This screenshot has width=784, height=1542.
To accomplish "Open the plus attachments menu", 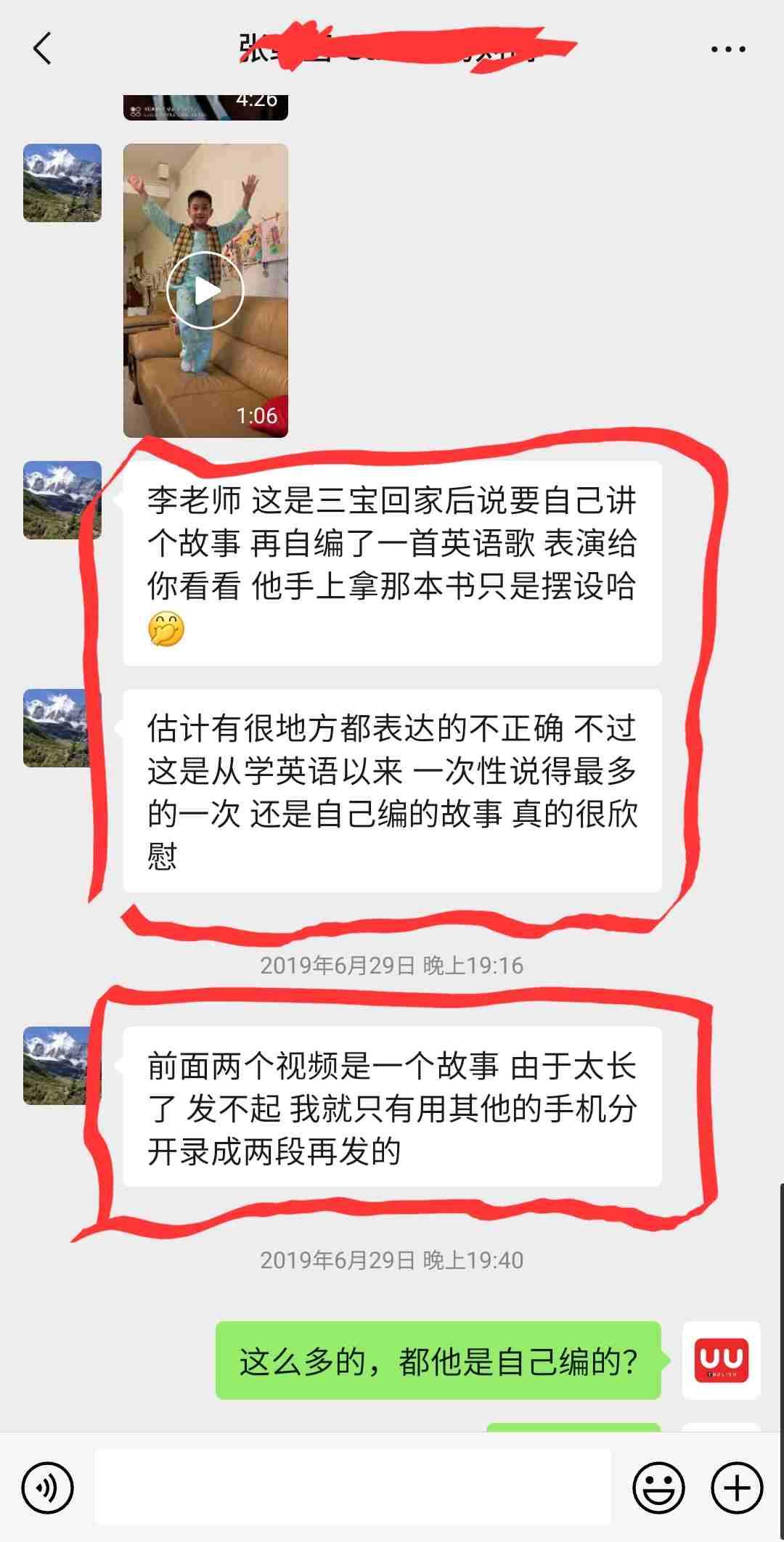I will pos(736,1488).
